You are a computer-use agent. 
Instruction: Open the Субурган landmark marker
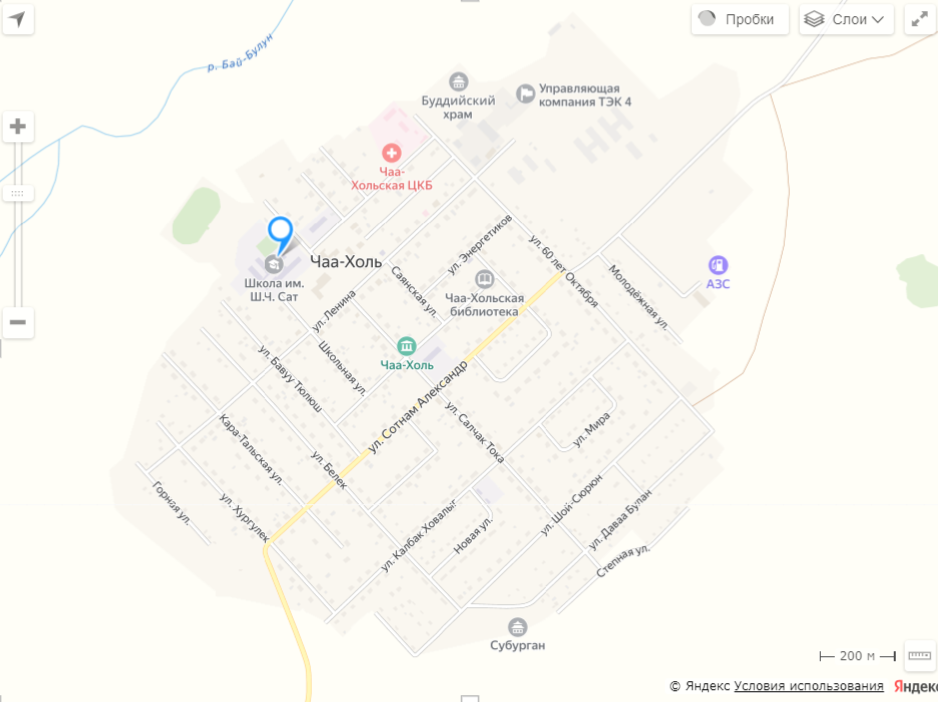click(x=517, y=627)
